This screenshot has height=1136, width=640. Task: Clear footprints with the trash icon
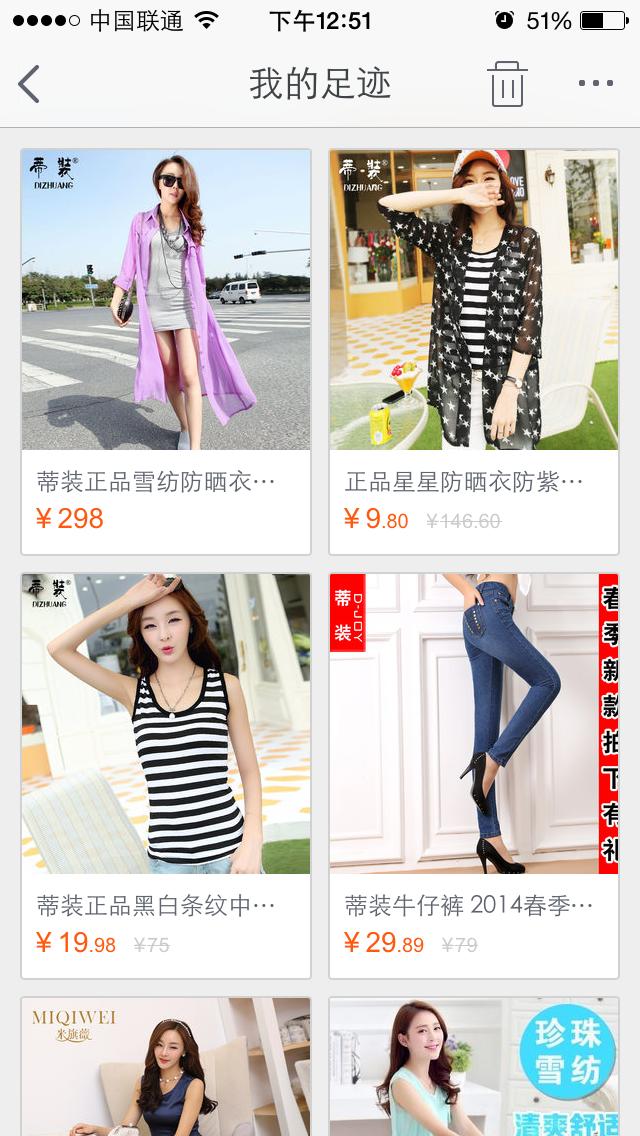click(x=507, y=84)
